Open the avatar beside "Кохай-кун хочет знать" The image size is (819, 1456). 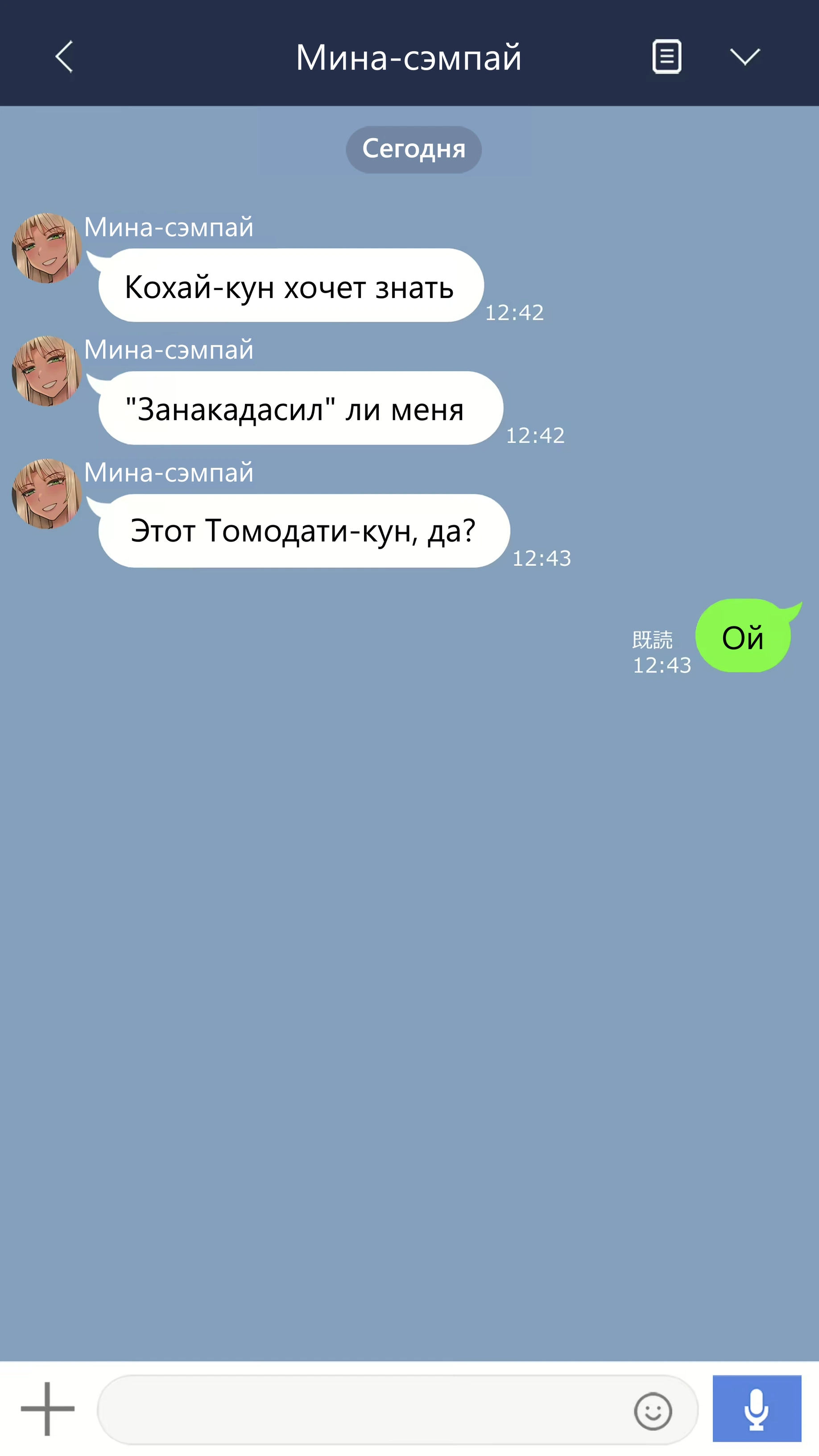[x=46, y=248]
